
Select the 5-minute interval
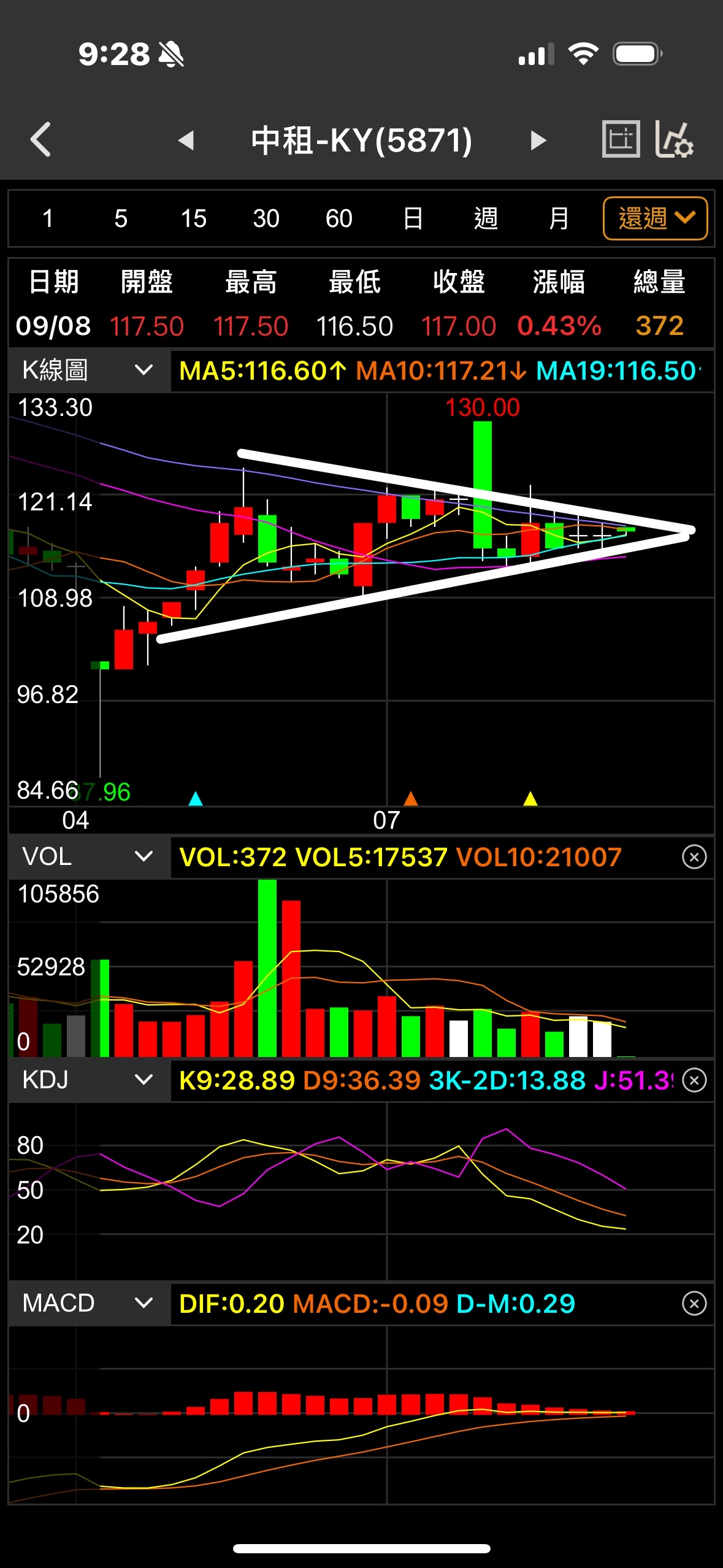tap(121, 218)
